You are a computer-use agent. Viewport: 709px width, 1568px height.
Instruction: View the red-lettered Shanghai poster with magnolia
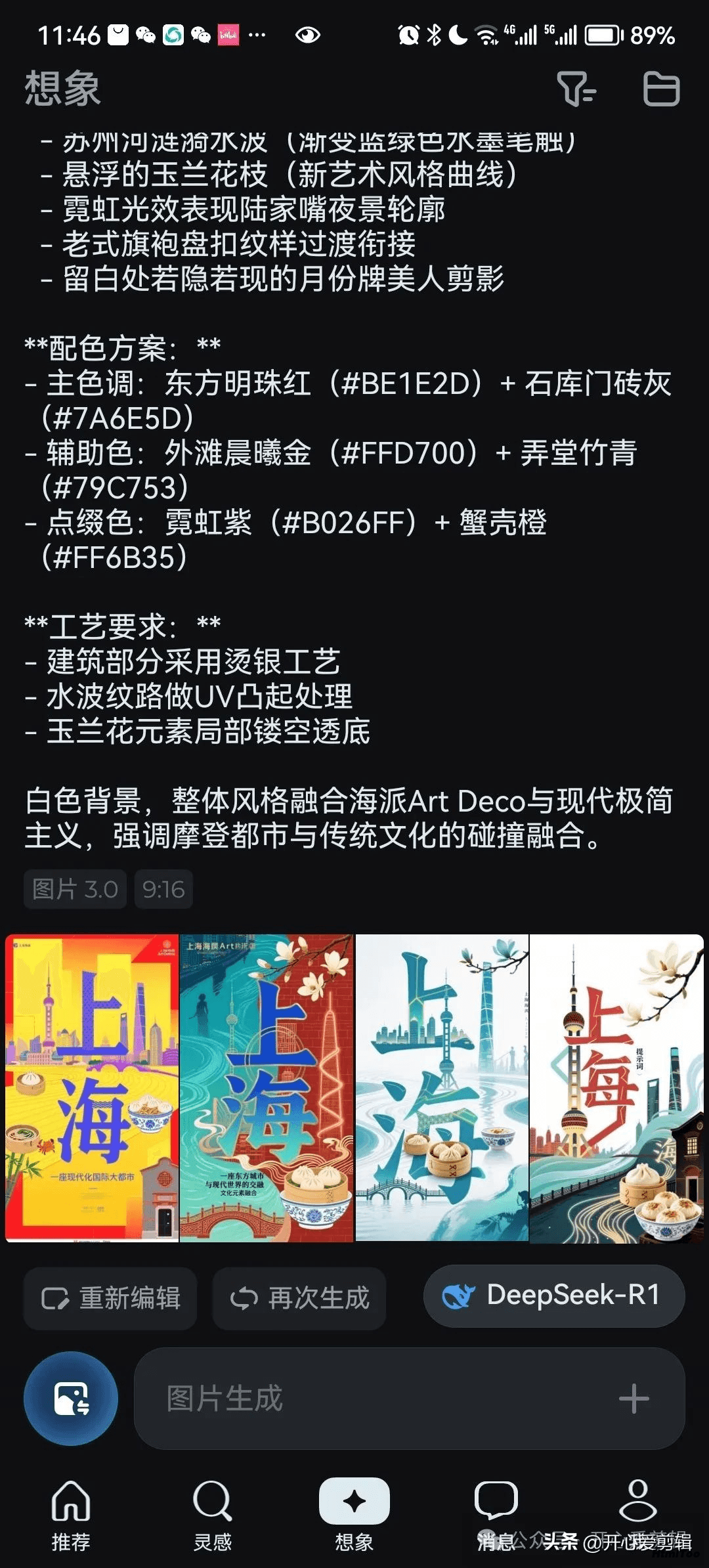point(616,1088)
